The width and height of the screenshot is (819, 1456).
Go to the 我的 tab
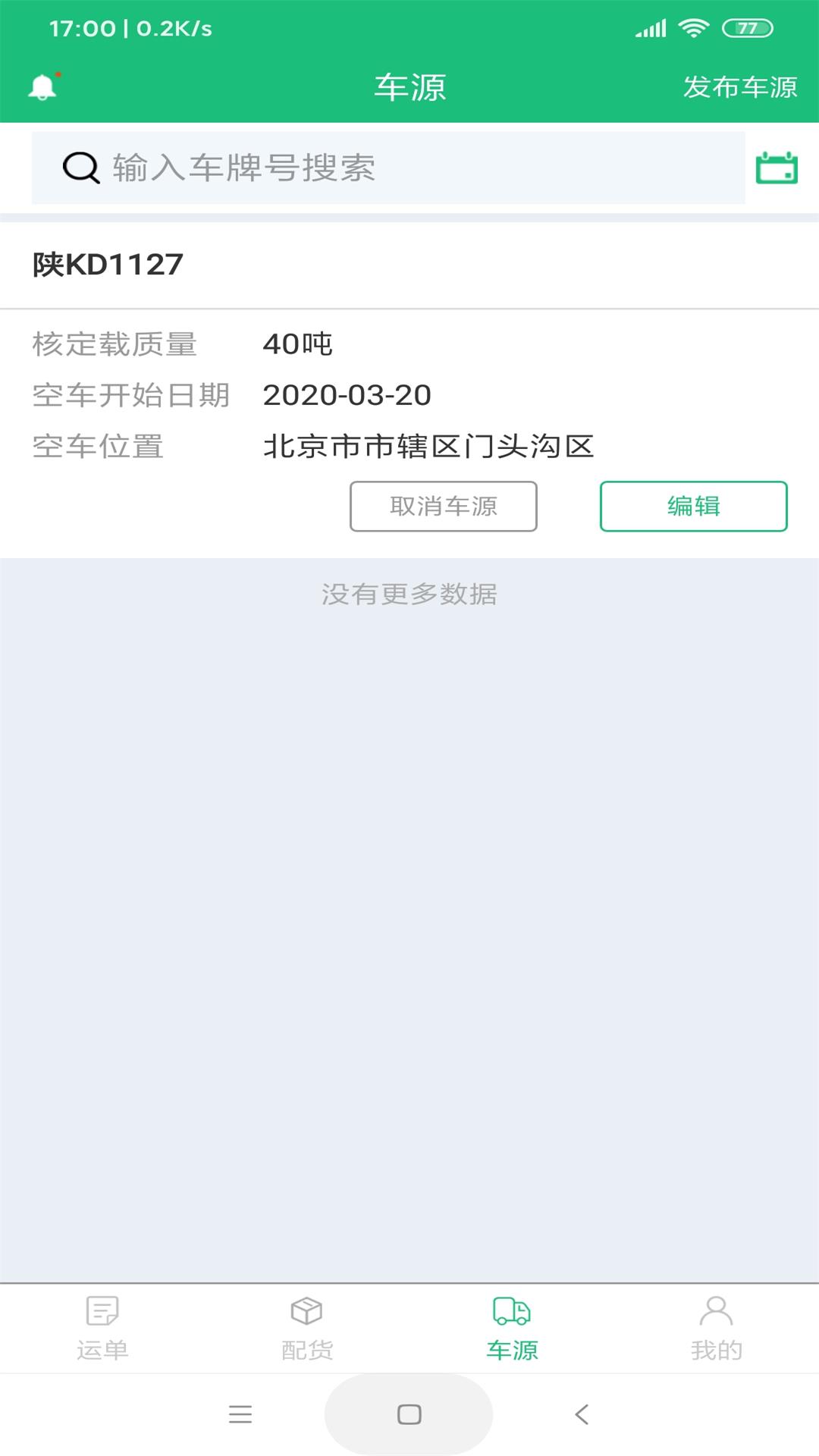coord(716,1329)
